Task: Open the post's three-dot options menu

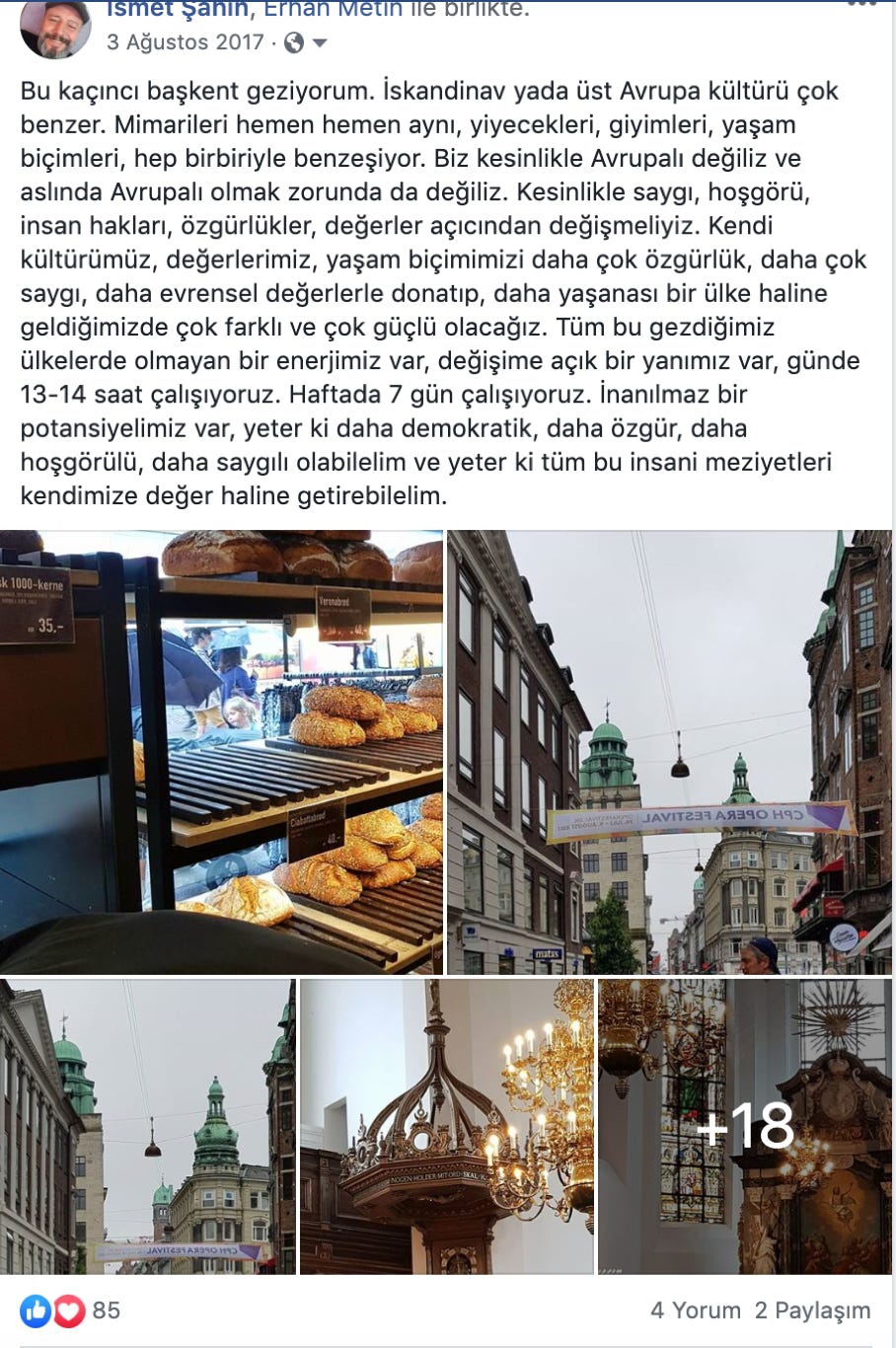Action: click(860, 5)
